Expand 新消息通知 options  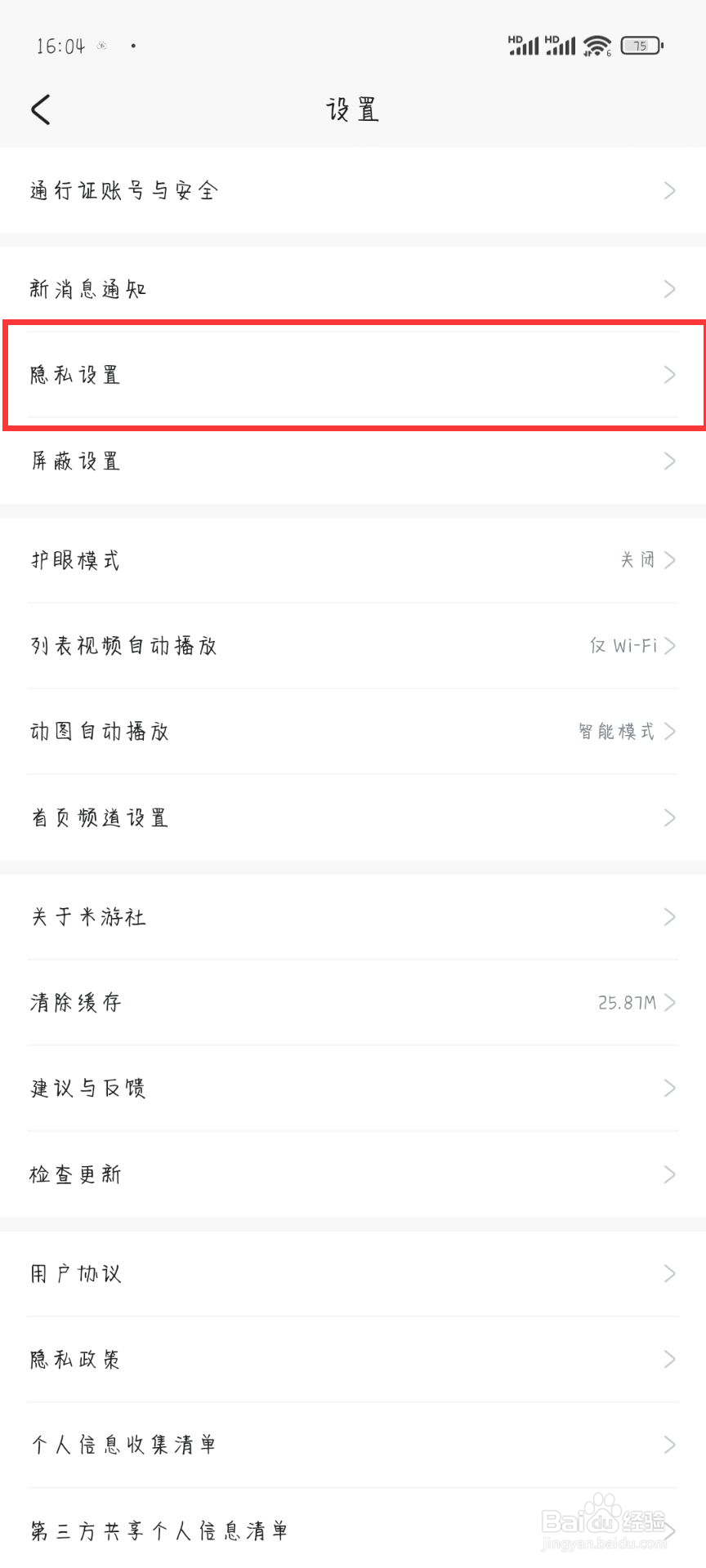pyautogui.click(x=353, y=289)
